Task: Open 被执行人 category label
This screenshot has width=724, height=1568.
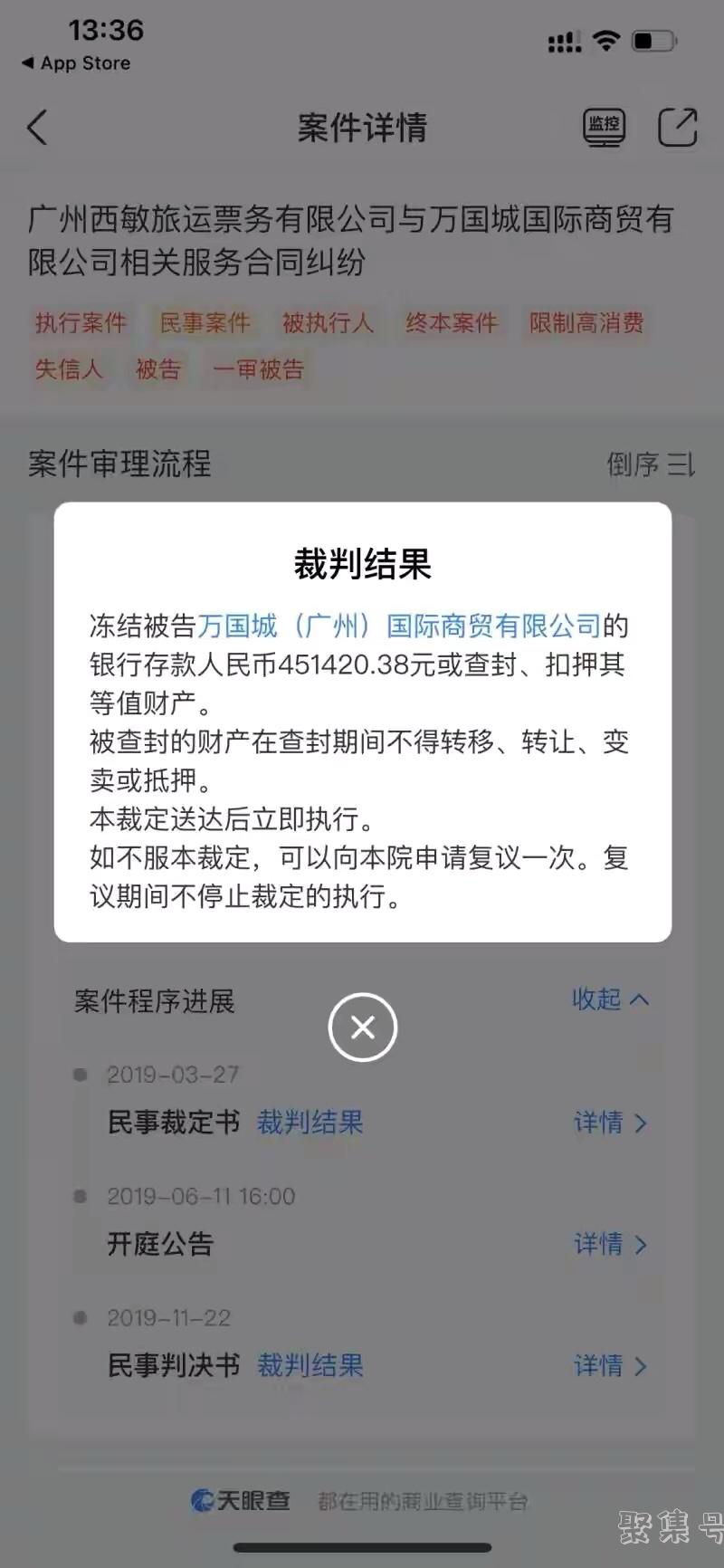Action: point(328,323)
